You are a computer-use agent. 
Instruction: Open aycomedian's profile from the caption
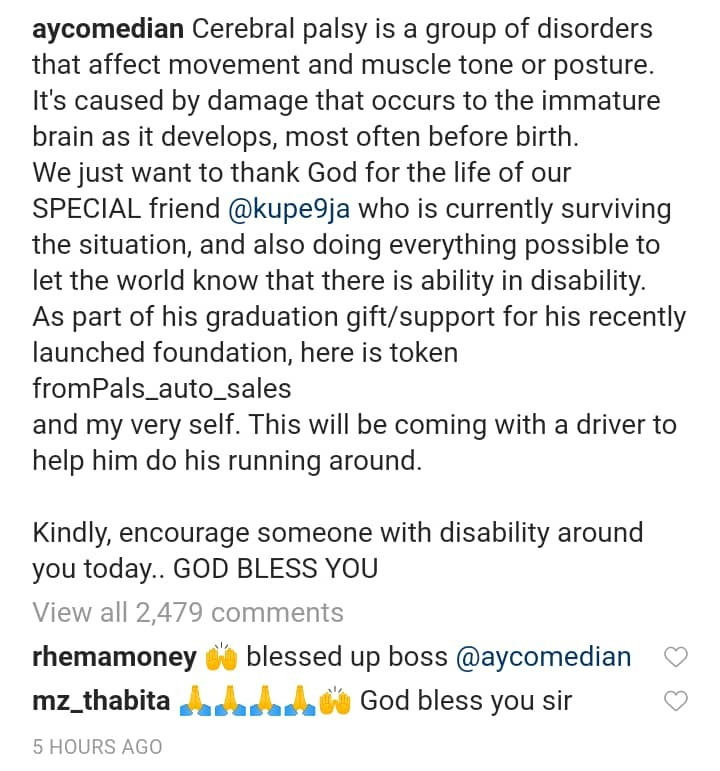click(107, 28)
